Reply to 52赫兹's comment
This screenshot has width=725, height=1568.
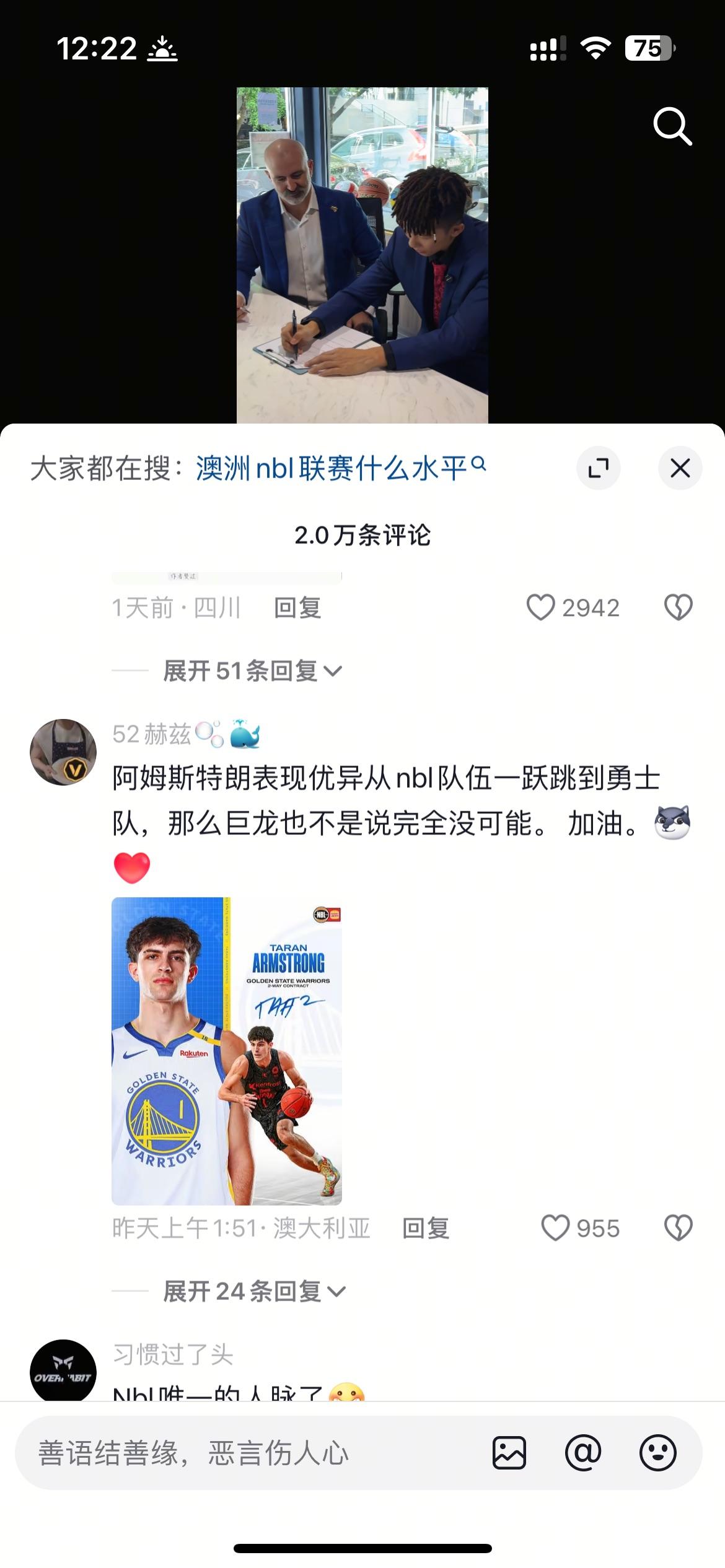[x=426, y=1229]
